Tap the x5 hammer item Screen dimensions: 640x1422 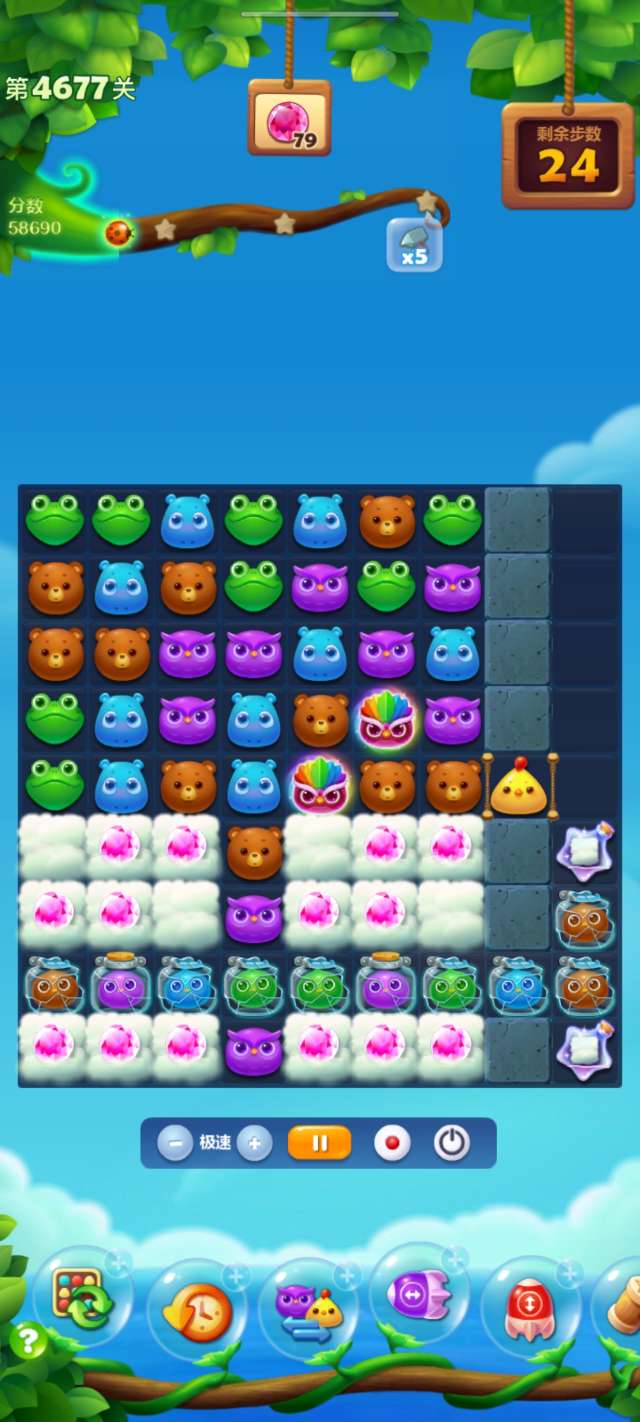click(414, 245)
